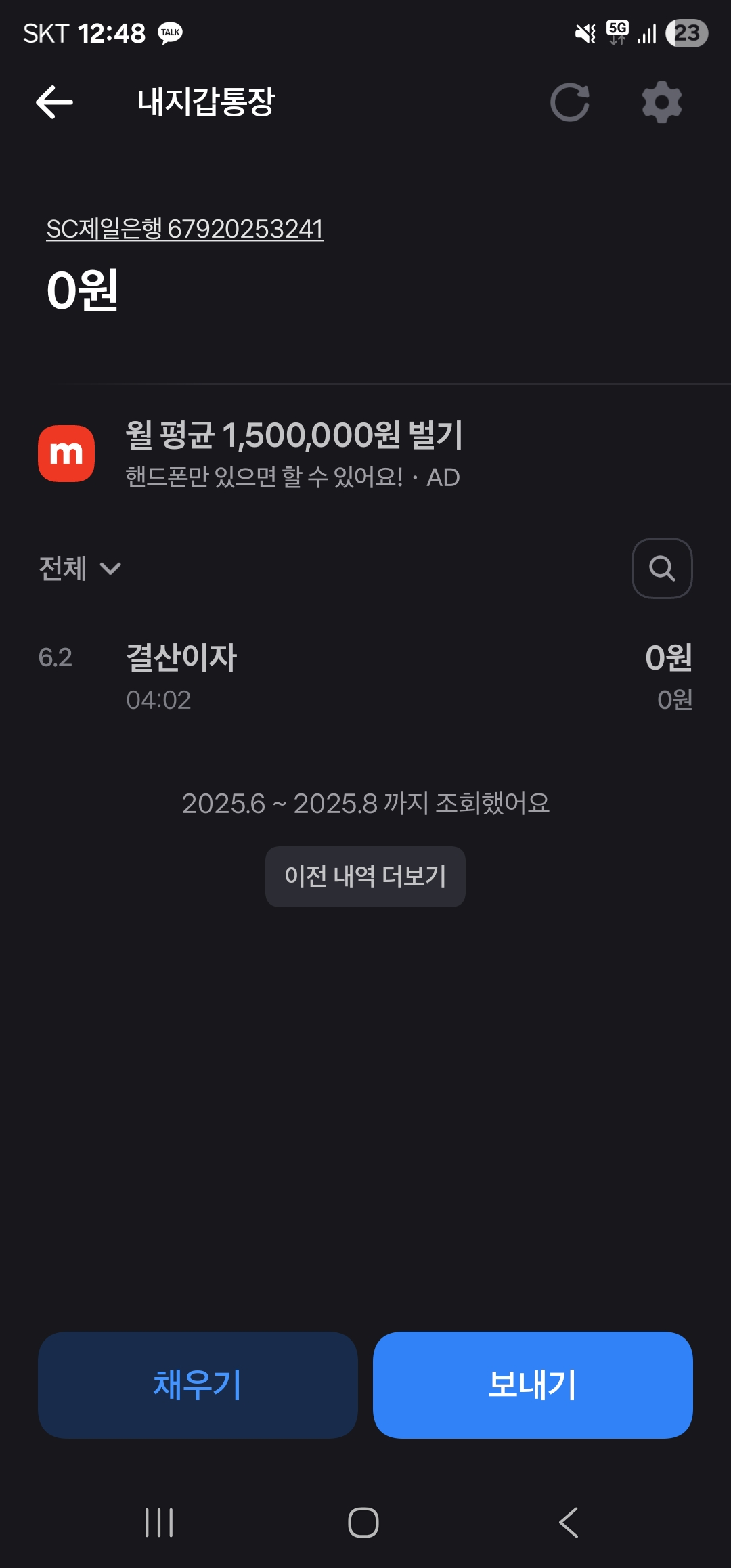Viewport: 731px width, 1568px height.
Task: Go to the home screen
Action: click(x=363, y=1523)
